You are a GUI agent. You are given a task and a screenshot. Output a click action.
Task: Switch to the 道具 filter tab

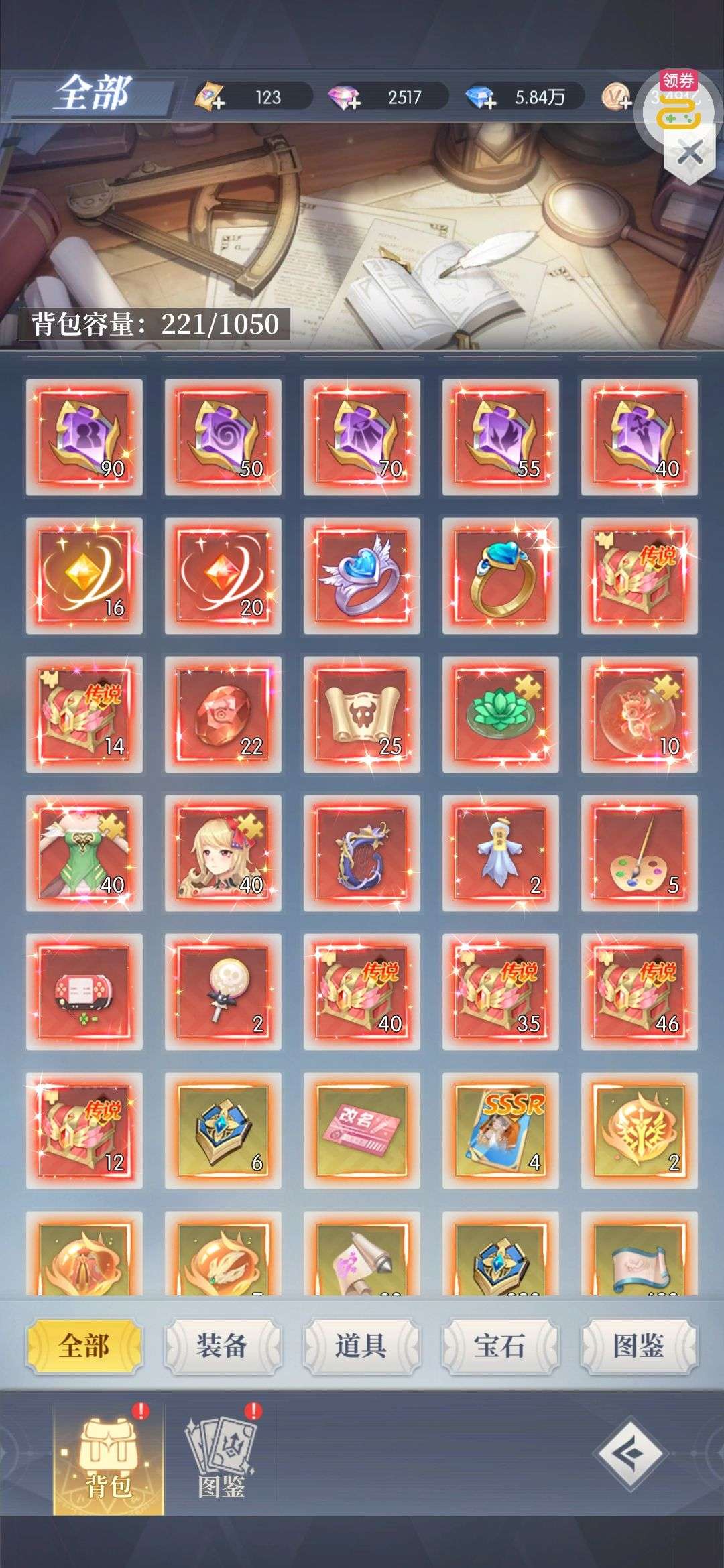pyautogui.click(x=361, y=1346)
